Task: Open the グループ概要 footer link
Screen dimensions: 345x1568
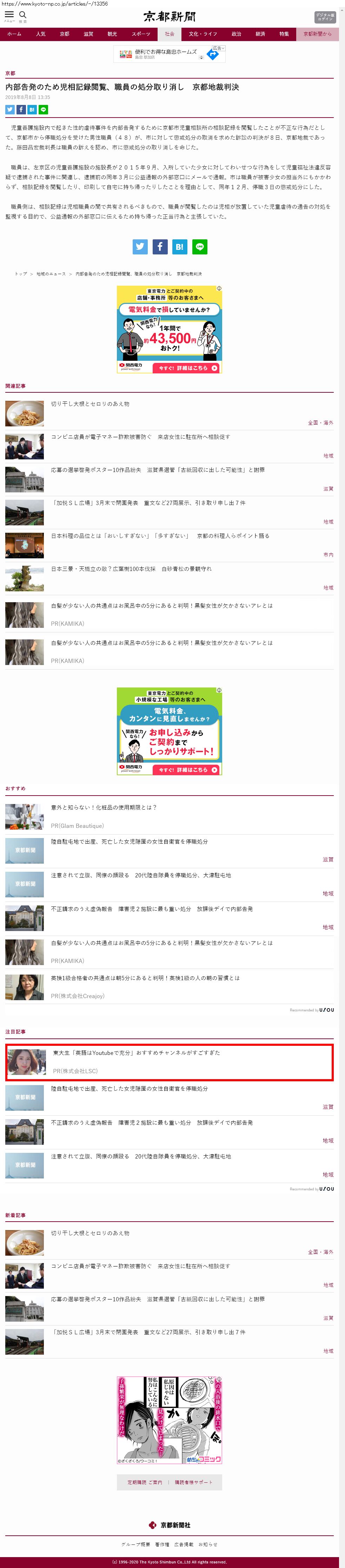Action: [135, 1544]
